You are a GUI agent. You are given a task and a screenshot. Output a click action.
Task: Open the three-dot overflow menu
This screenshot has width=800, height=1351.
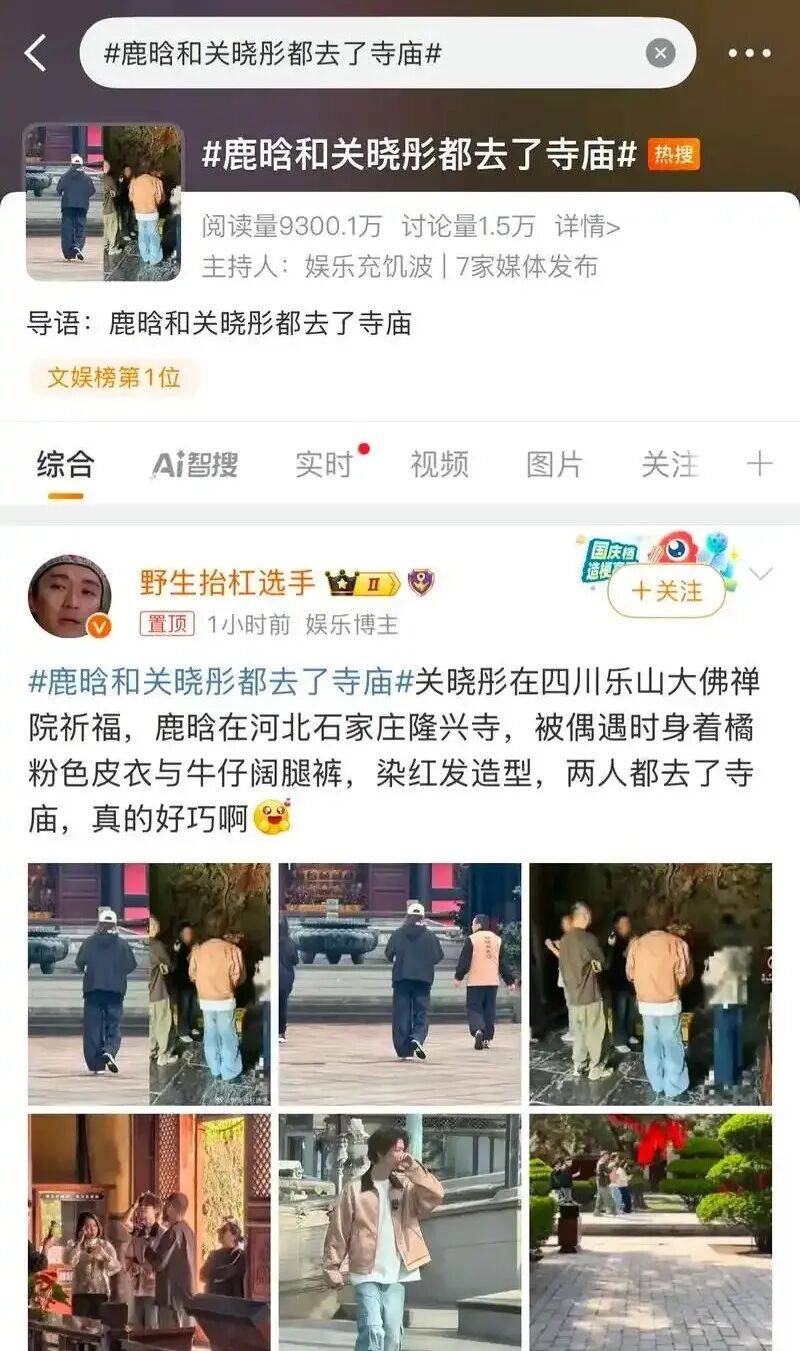(749, 53)
